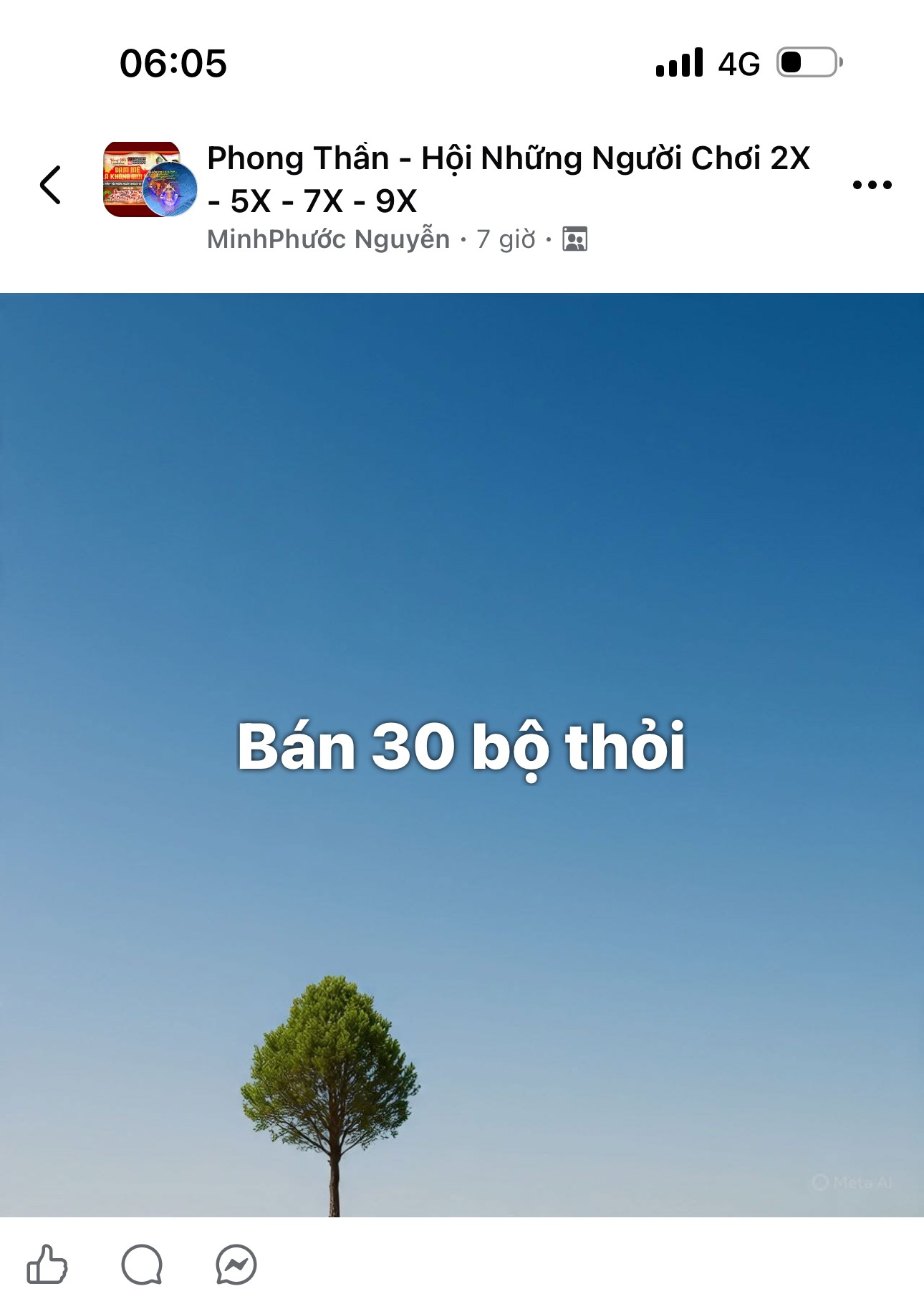This screenshot has width=924, height=1304.
Task: View MinhPhước Nguyễn's profile
Action: 328,239
